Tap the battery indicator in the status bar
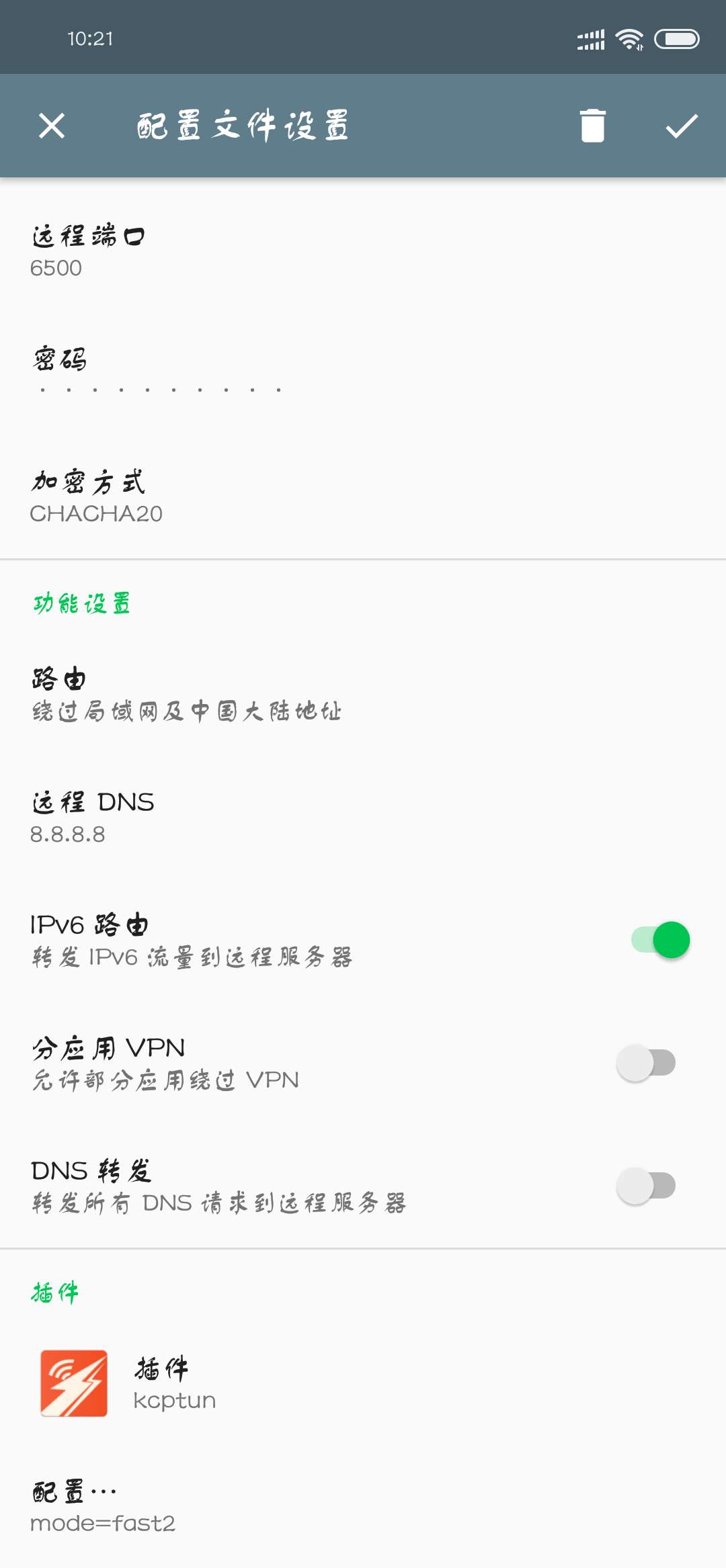The height and width of the screenshot is (1568, 726). (x=676, y=38)
